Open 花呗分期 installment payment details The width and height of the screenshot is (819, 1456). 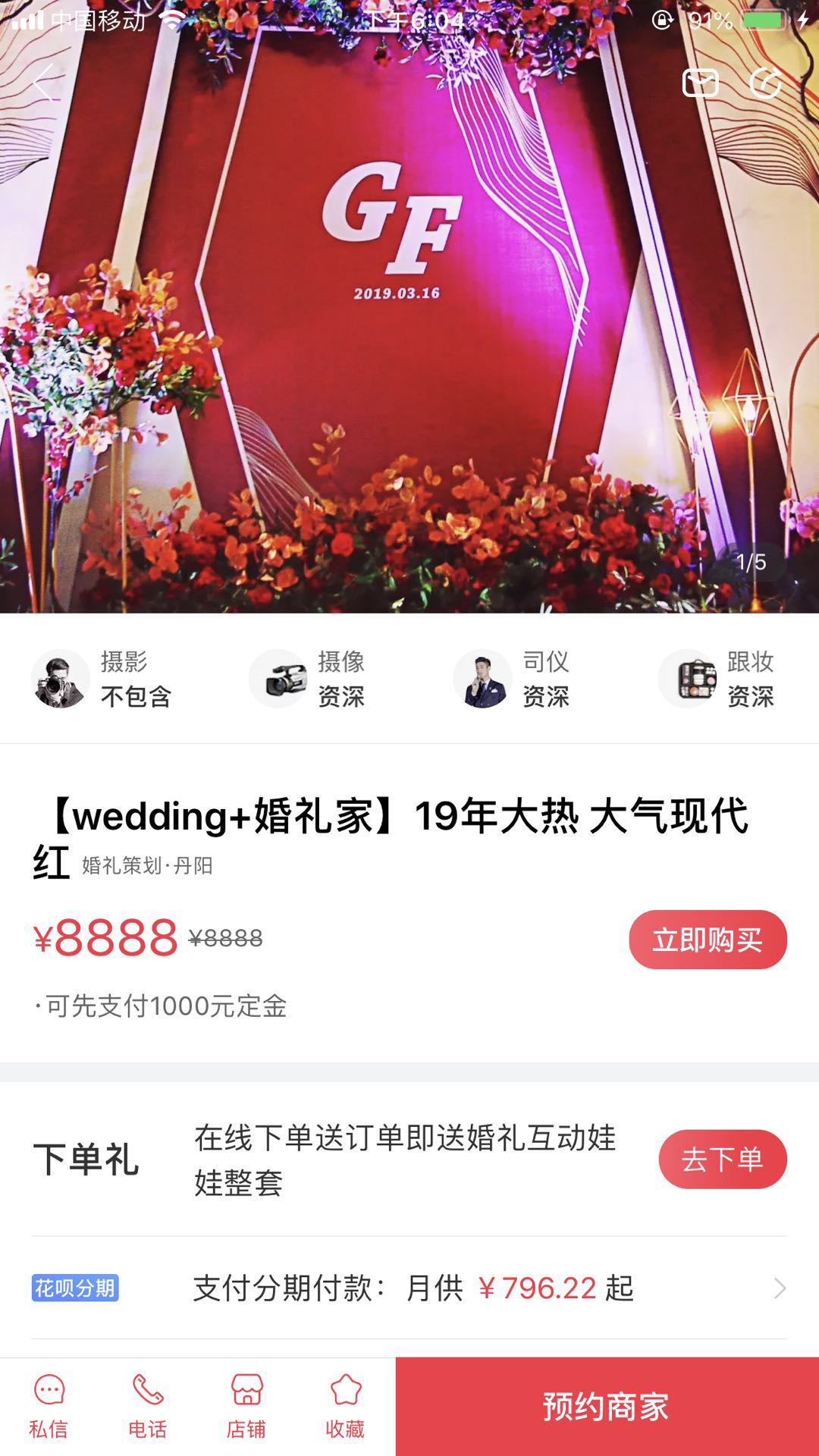[409, 1288]
